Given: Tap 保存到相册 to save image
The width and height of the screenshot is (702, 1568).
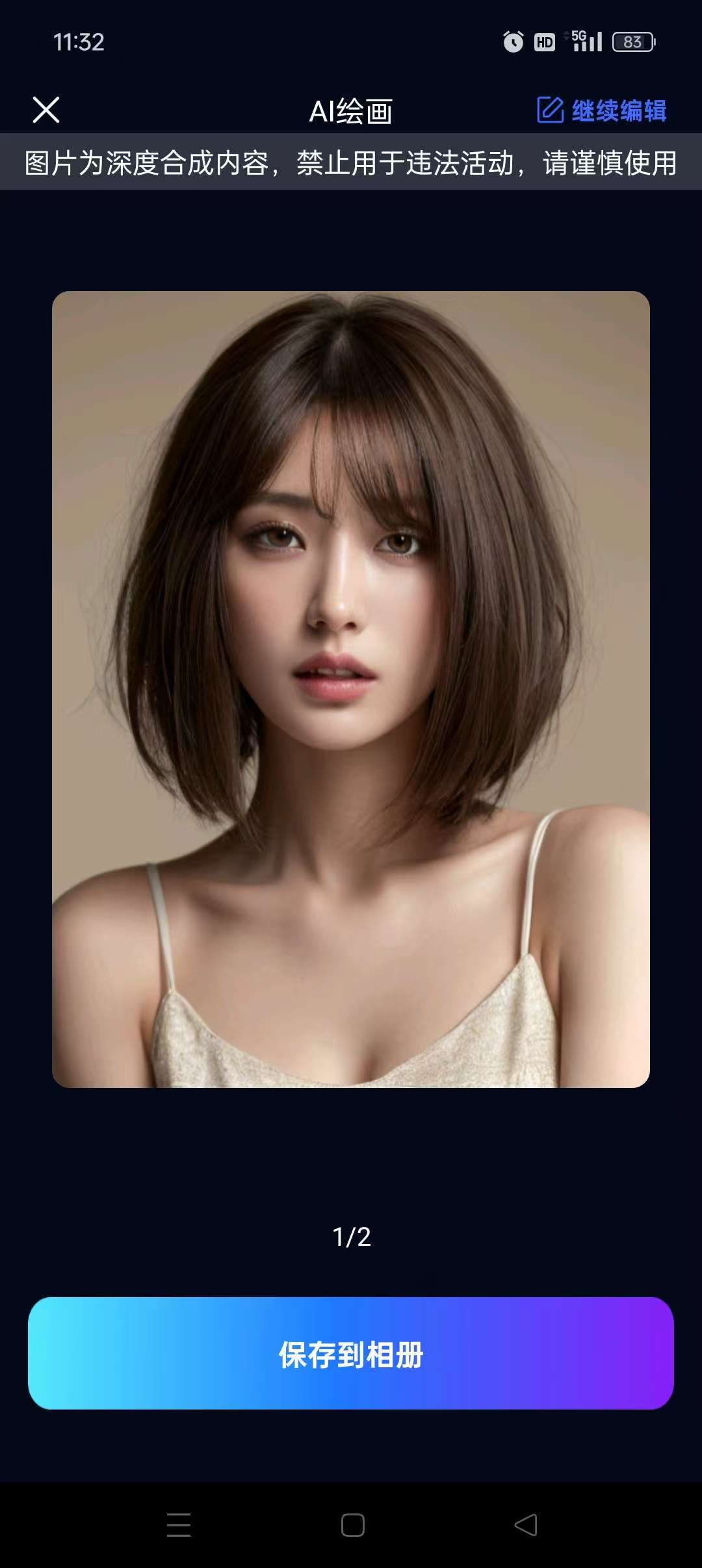Looking at the screenshot, I should [x=351, y=1354].
